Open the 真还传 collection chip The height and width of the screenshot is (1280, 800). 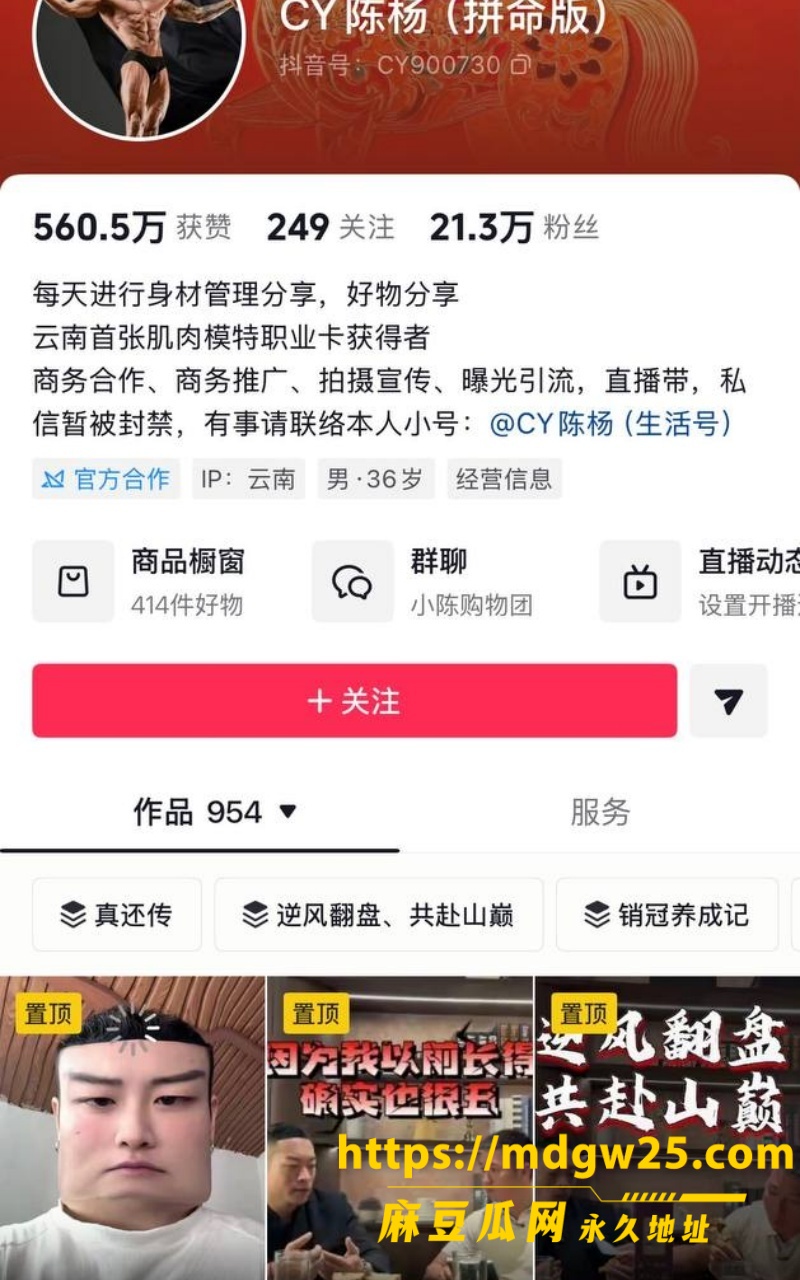[x=117, y=914]
